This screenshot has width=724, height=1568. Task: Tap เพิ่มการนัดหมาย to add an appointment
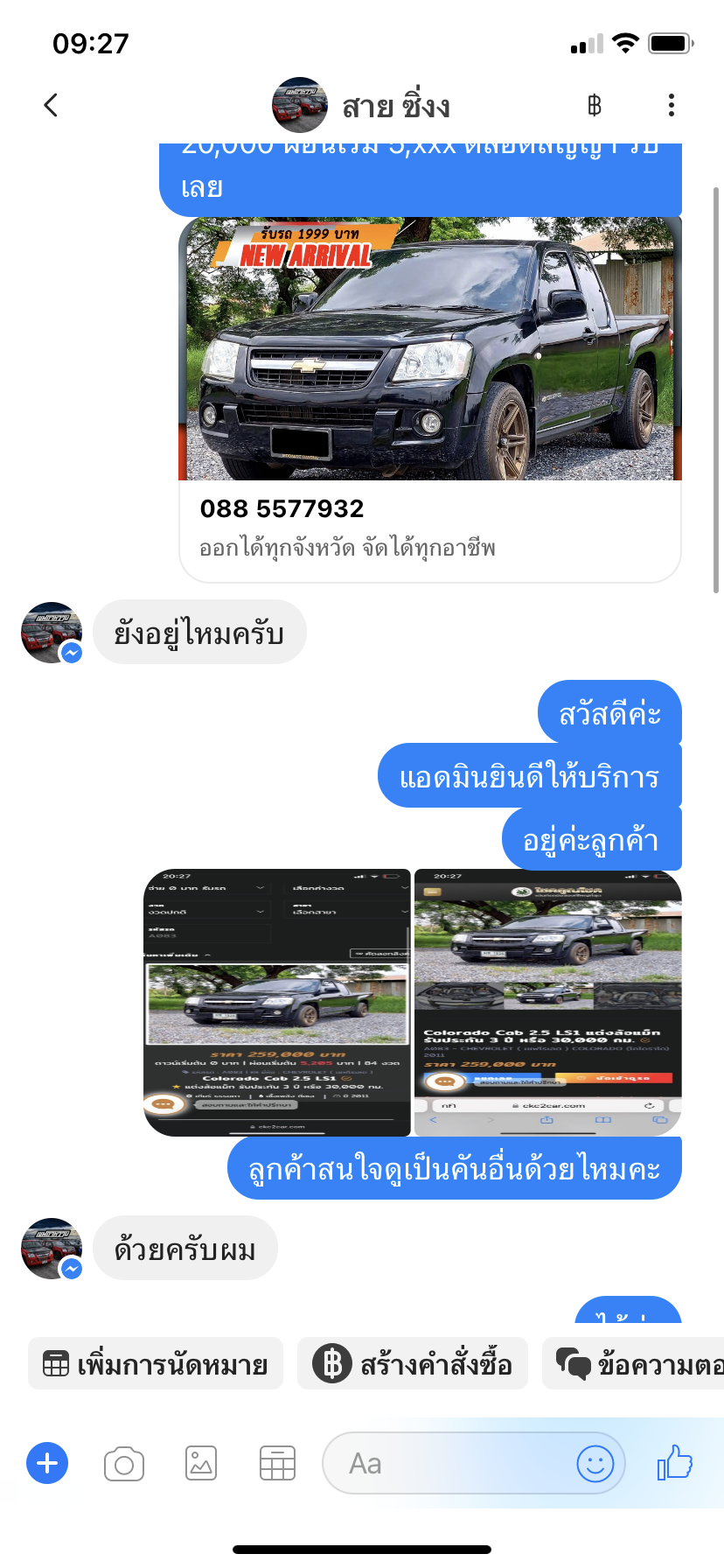[156, 1363]
